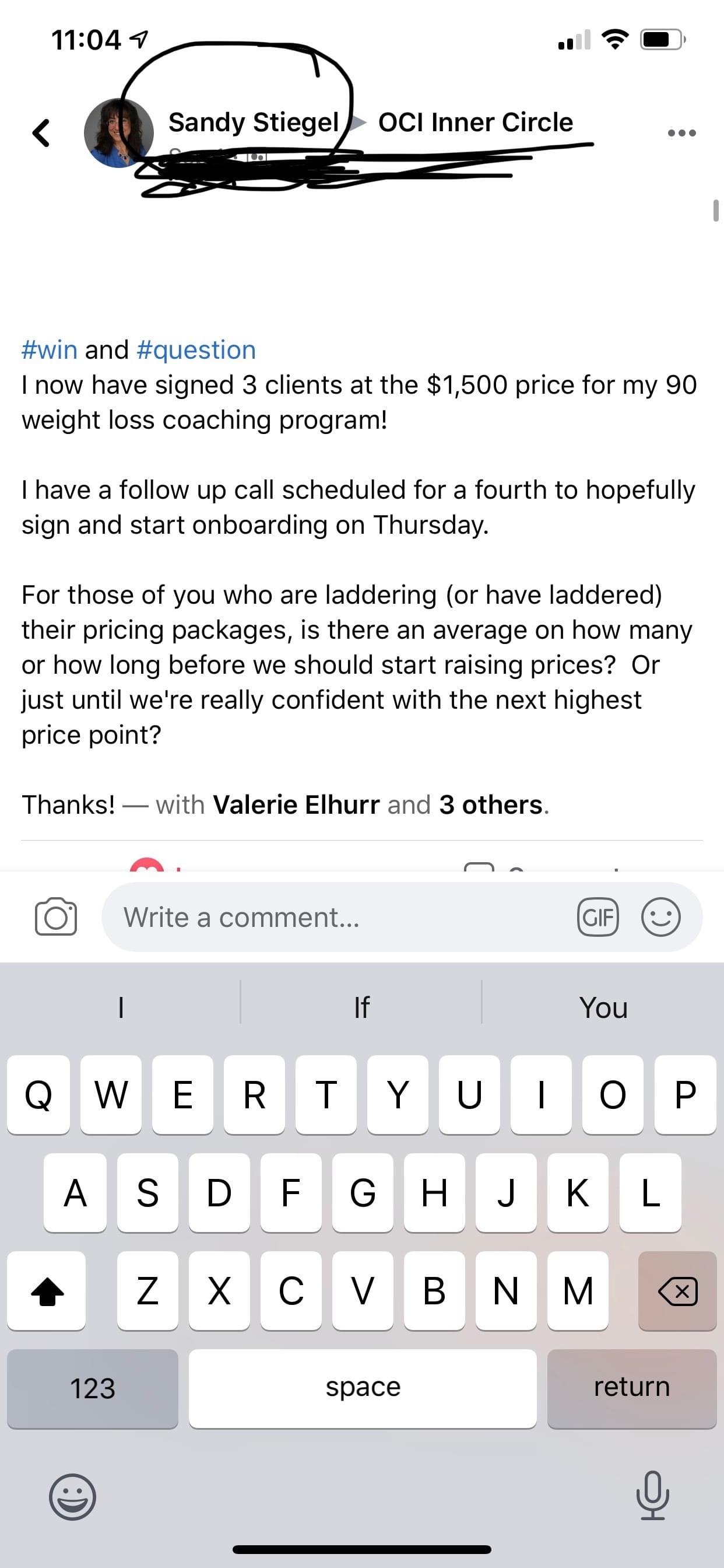Switch keyboard to numbers with 123
Screen dimensions: 724x1568
(93, 1388)
